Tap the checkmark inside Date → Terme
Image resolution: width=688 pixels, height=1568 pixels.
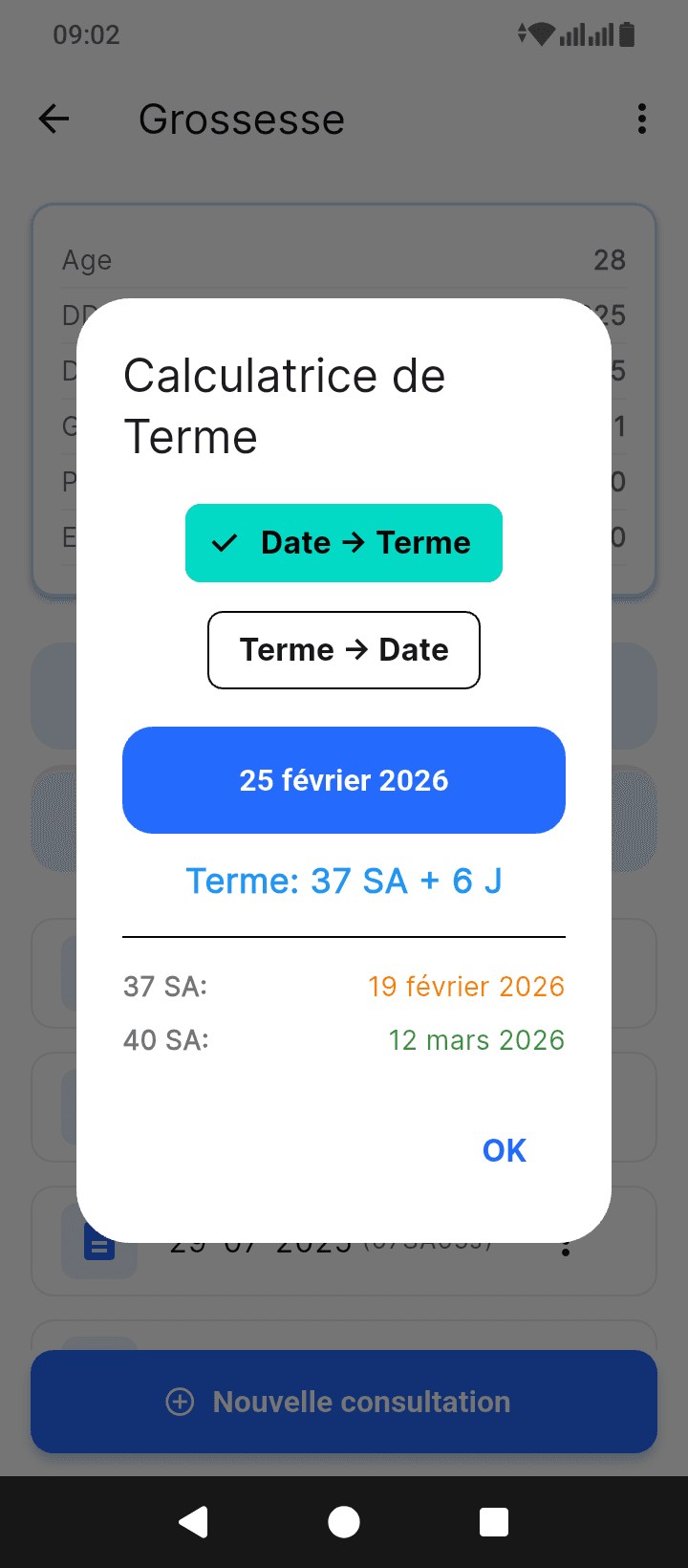click(x=223, y=542)
